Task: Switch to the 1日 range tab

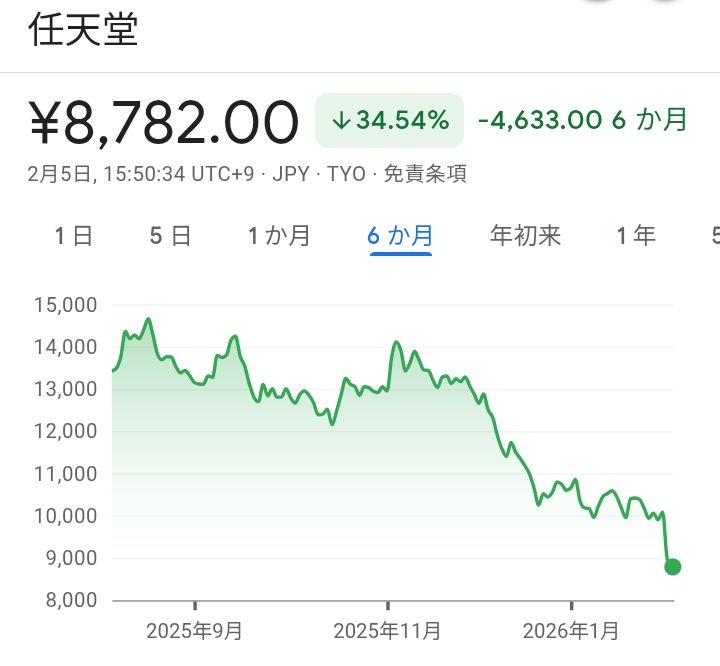Action: [74, 236]
